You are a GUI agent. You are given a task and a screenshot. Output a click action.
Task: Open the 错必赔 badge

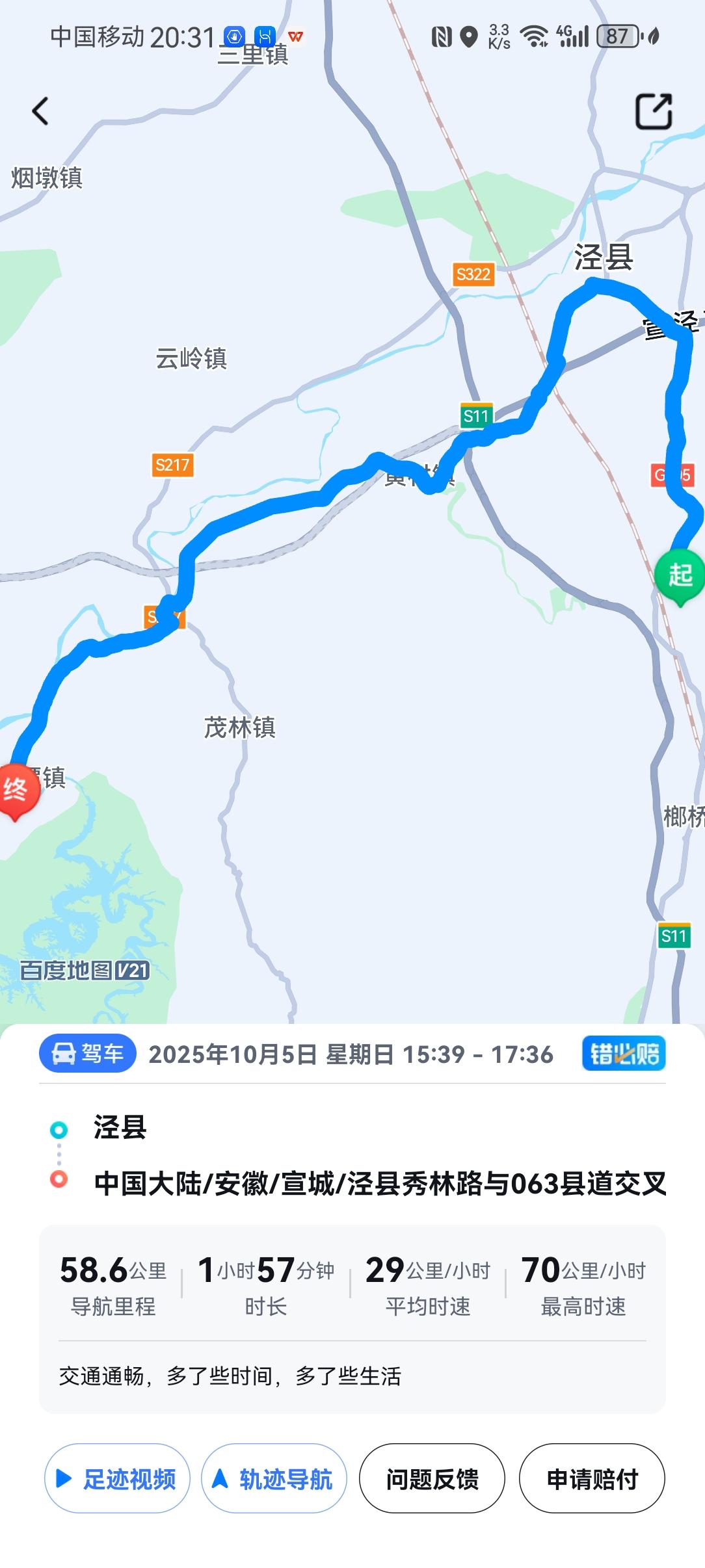624,1054
